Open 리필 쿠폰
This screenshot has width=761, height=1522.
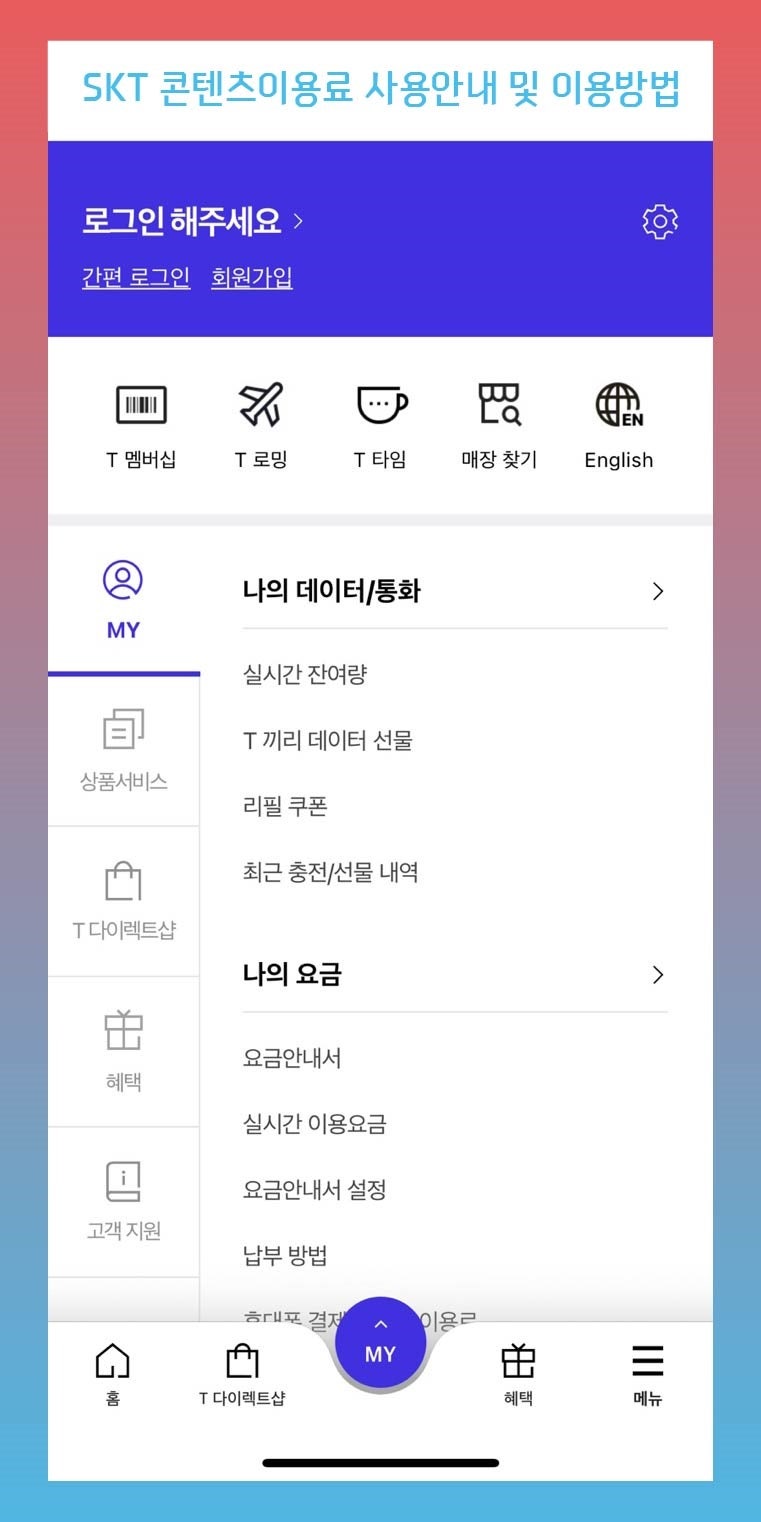pos(285,806)
